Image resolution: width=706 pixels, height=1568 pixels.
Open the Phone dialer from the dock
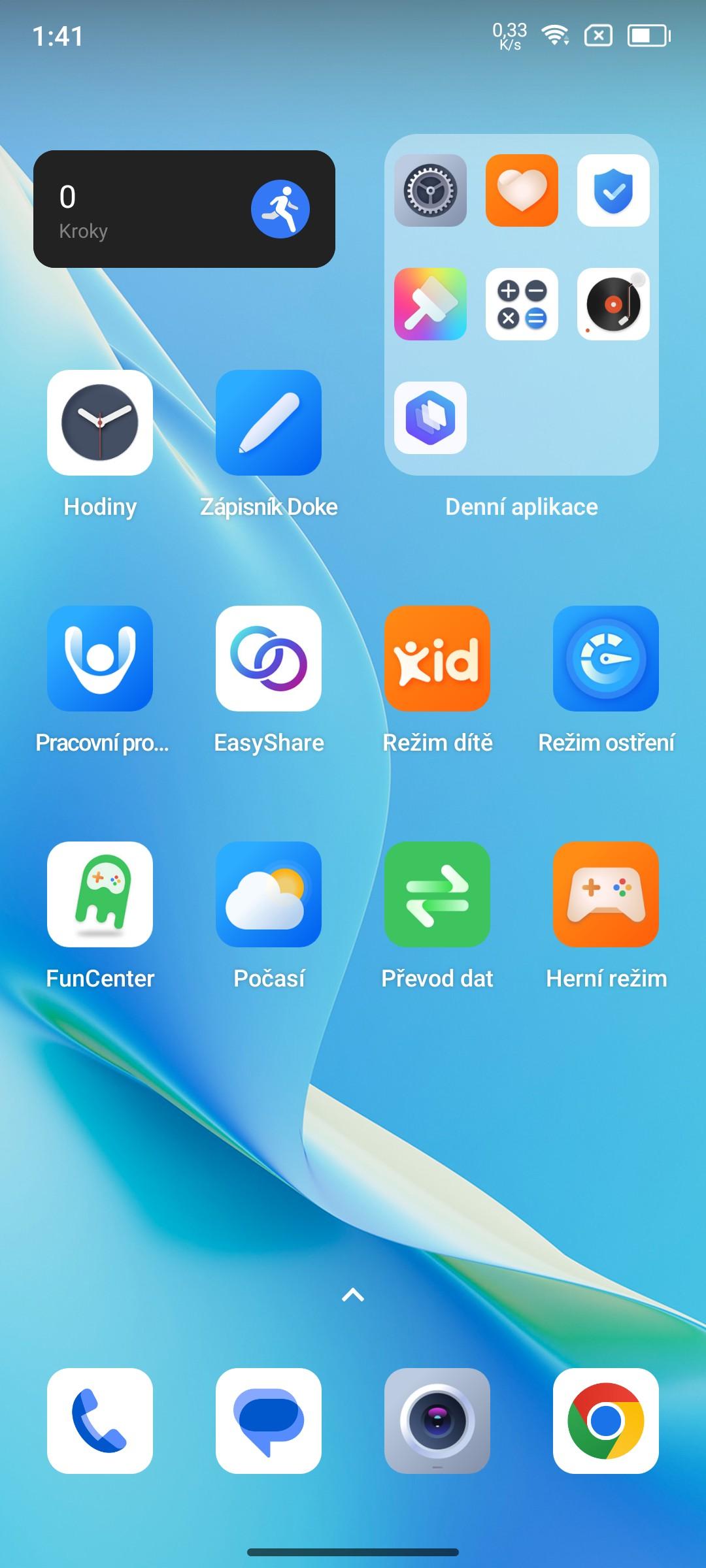(x=100, y=1421)
